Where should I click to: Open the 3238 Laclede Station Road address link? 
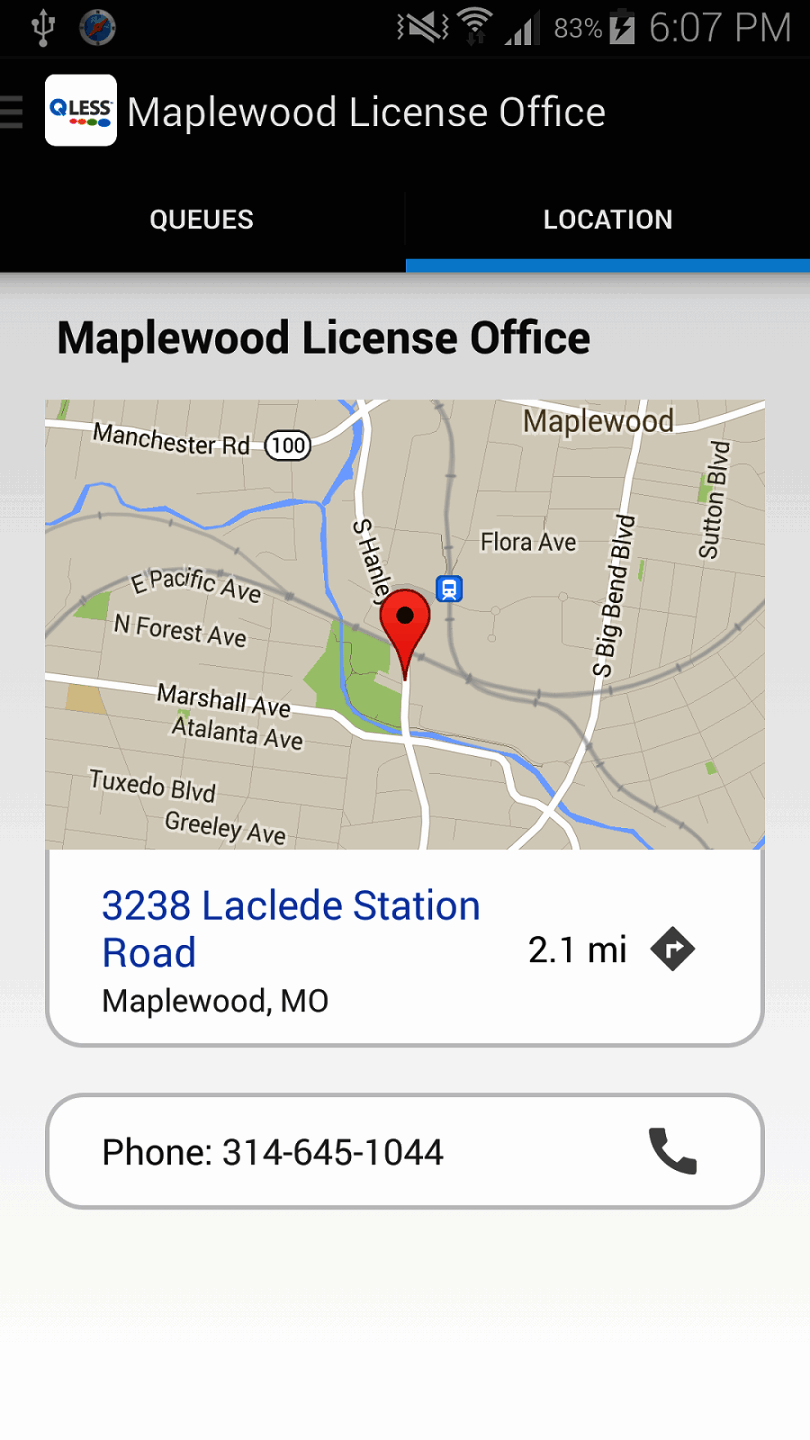[291, 929]
